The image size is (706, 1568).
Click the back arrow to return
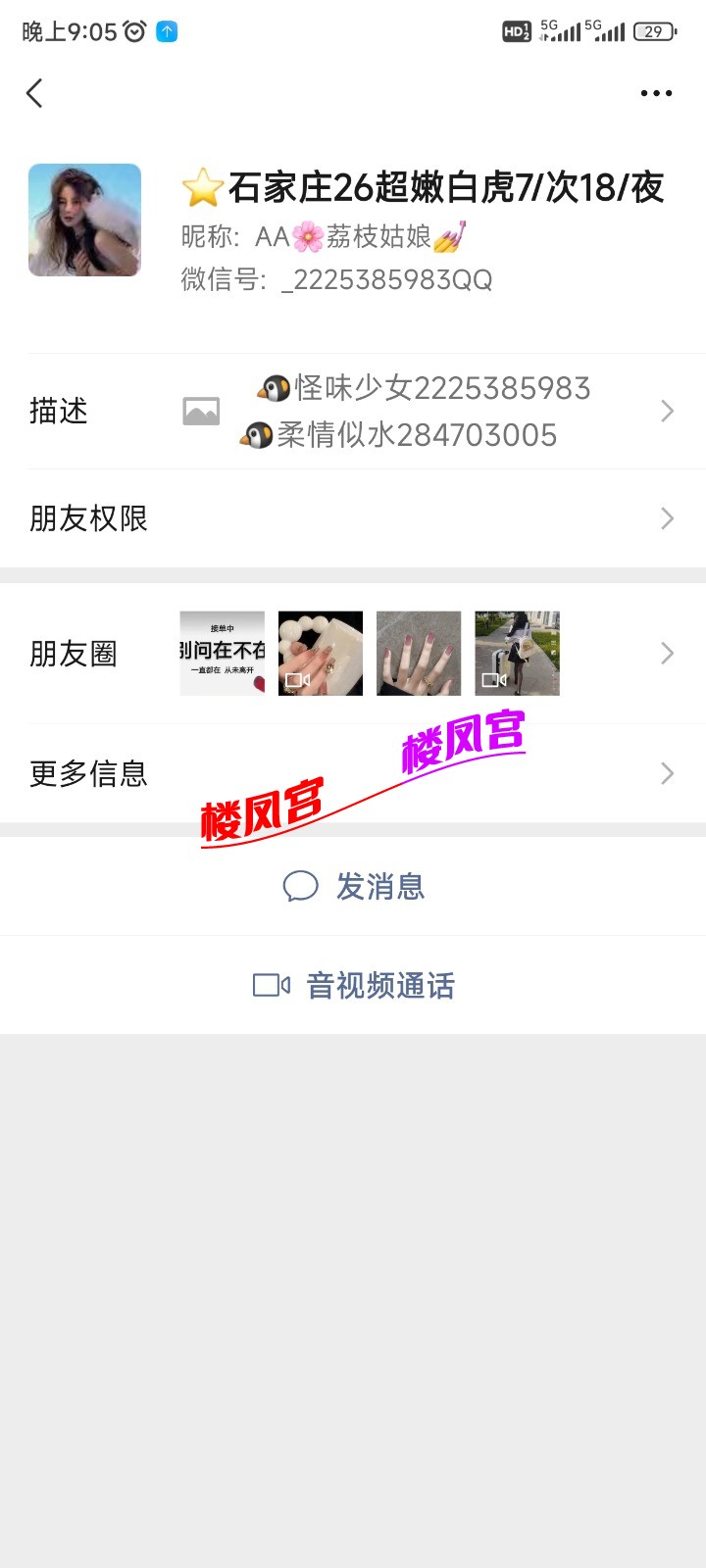[x=35, y=93]
